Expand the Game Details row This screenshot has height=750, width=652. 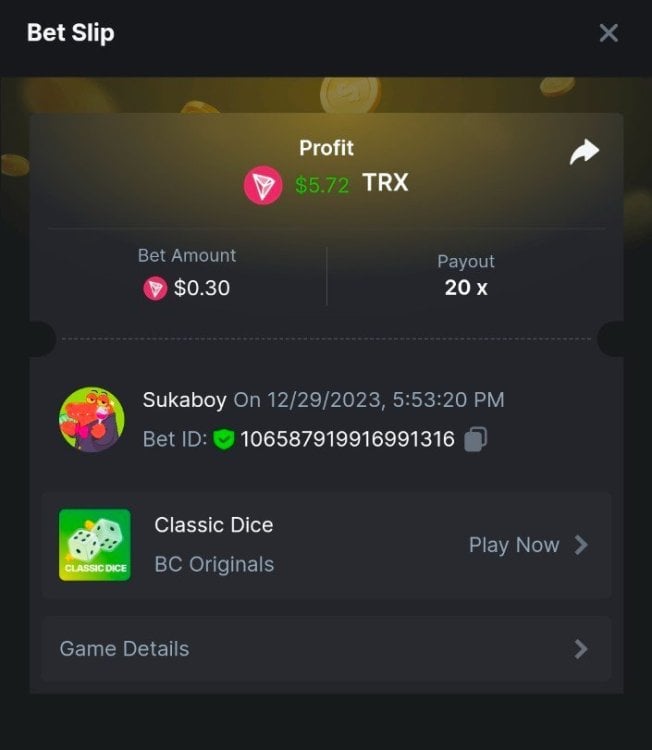(x=326, y=649)
